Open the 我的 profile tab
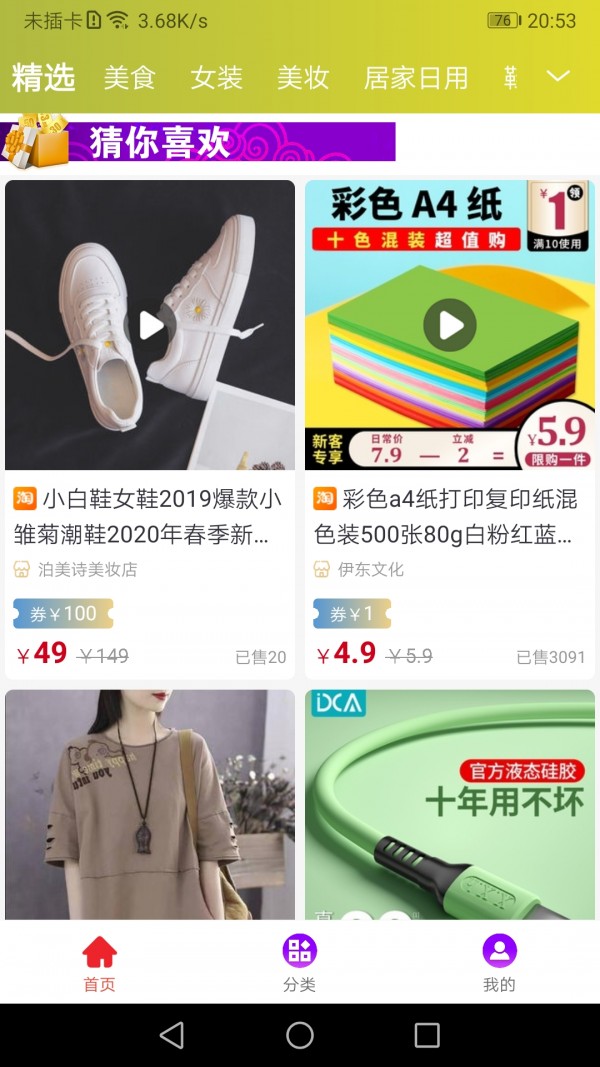Viewport: 600px width, 1067px height. 499,963
